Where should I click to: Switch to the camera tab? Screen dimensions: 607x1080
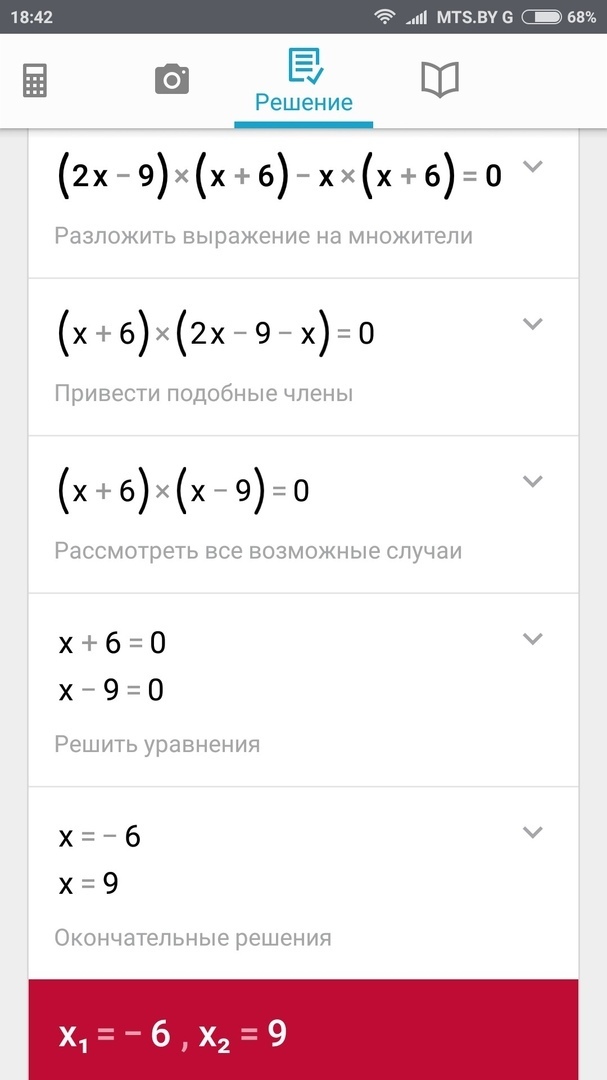[172, 79]
